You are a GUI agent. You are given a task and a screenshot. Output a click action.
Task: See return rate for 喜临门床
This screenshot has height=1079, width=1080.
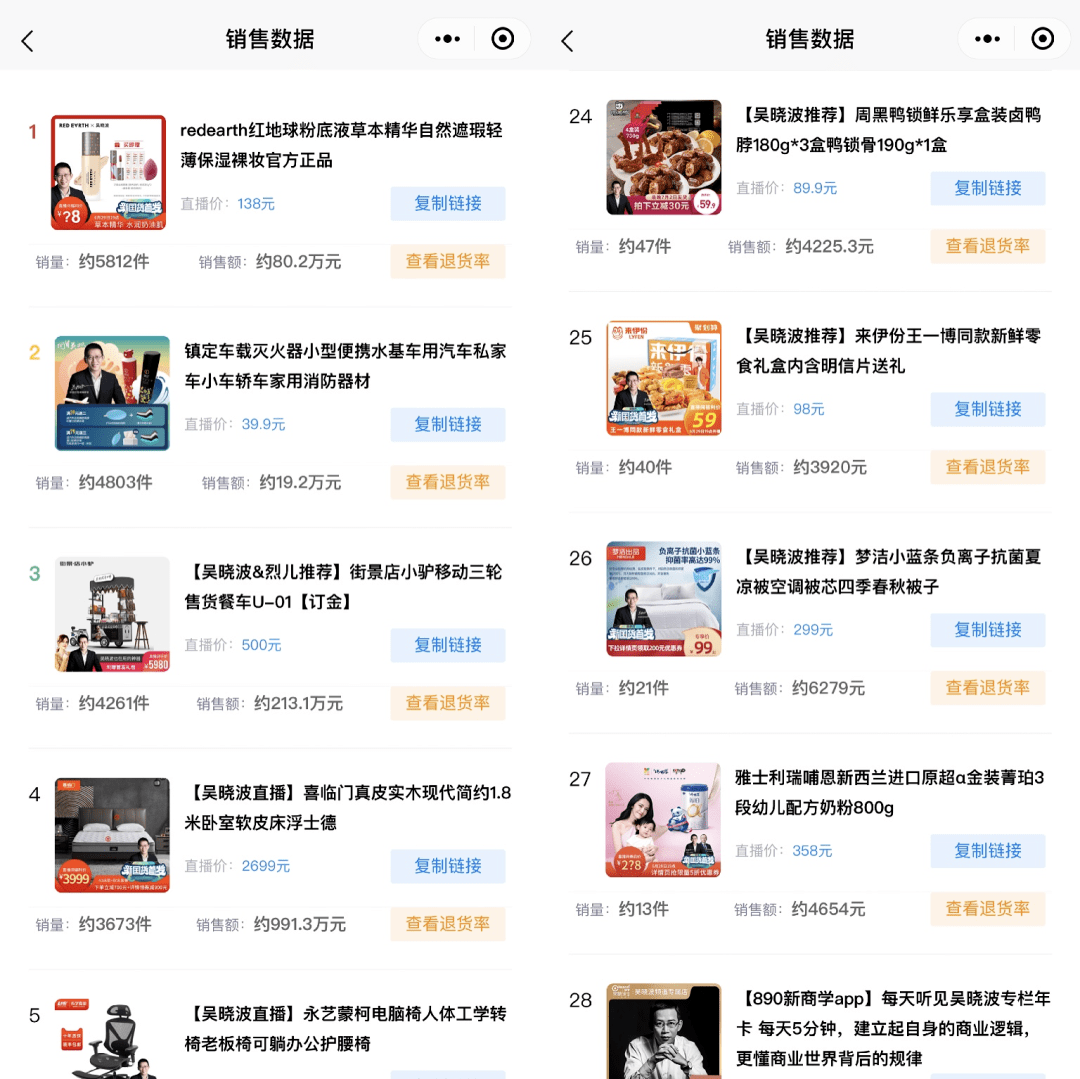tap(448, 924)
